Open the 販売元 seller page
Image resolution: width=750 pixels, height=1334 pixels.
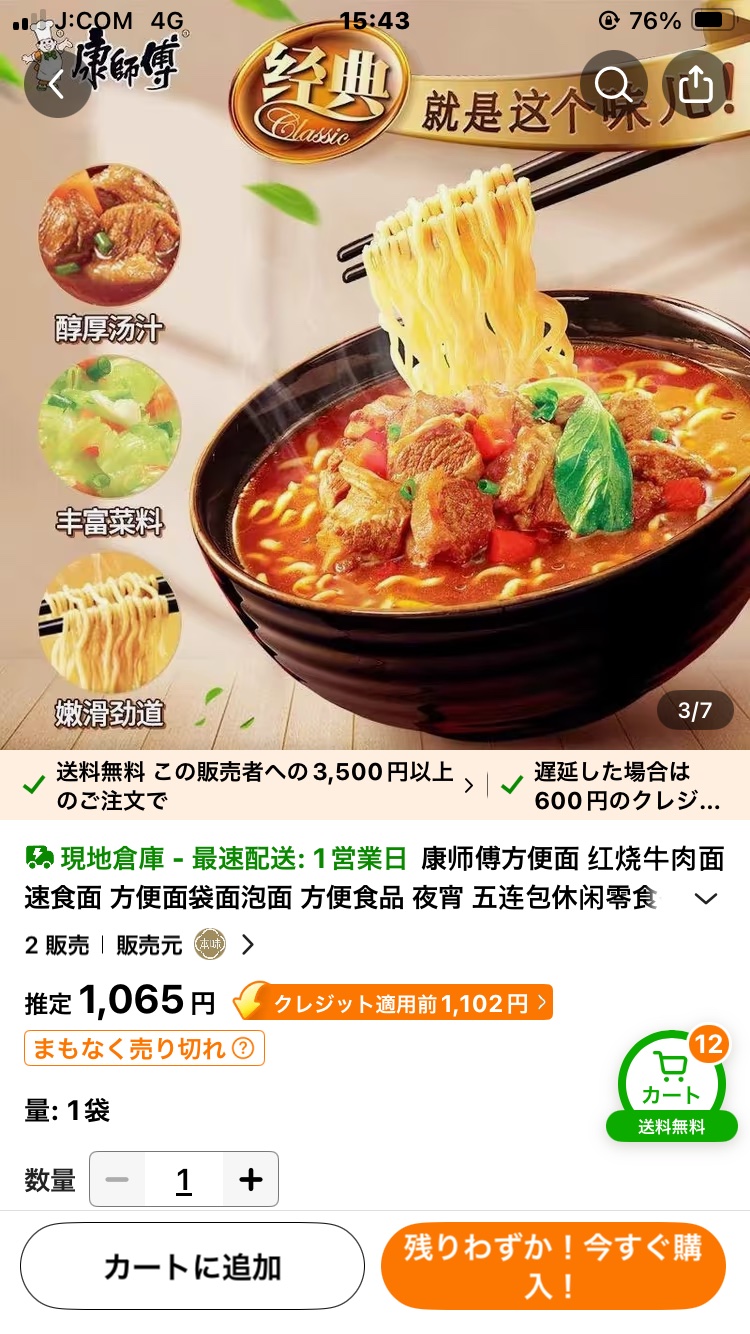pos(185,944)
